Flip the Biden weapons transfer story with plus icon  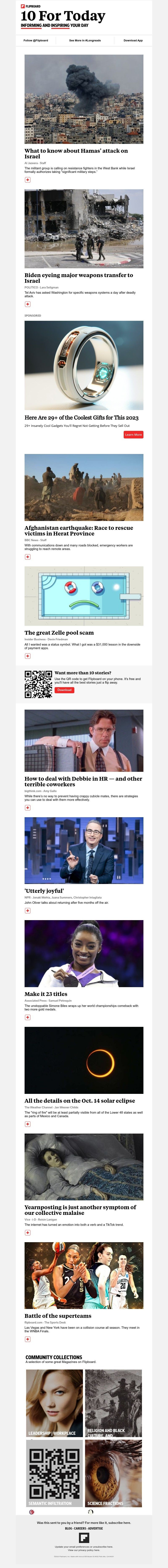coord(27,304)
